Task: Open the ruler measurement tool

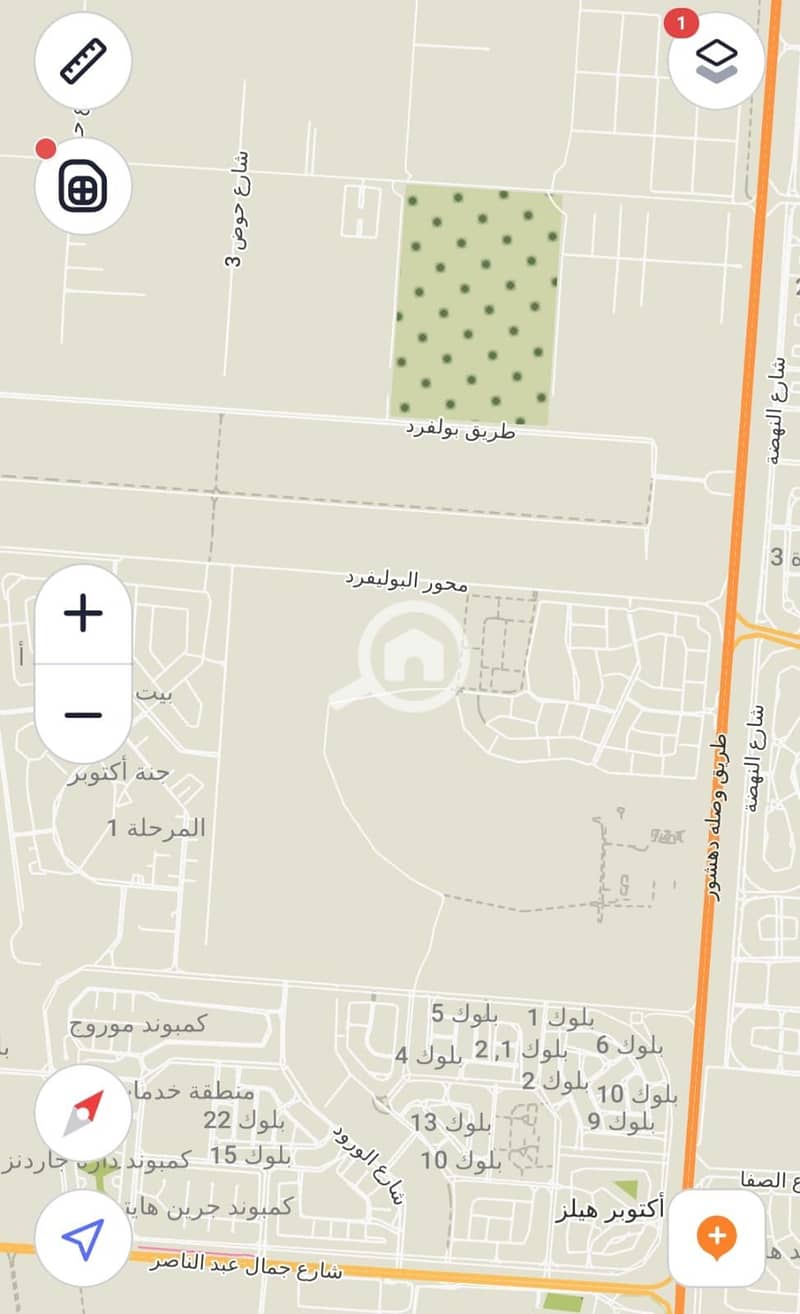Action: pos(83,61)
